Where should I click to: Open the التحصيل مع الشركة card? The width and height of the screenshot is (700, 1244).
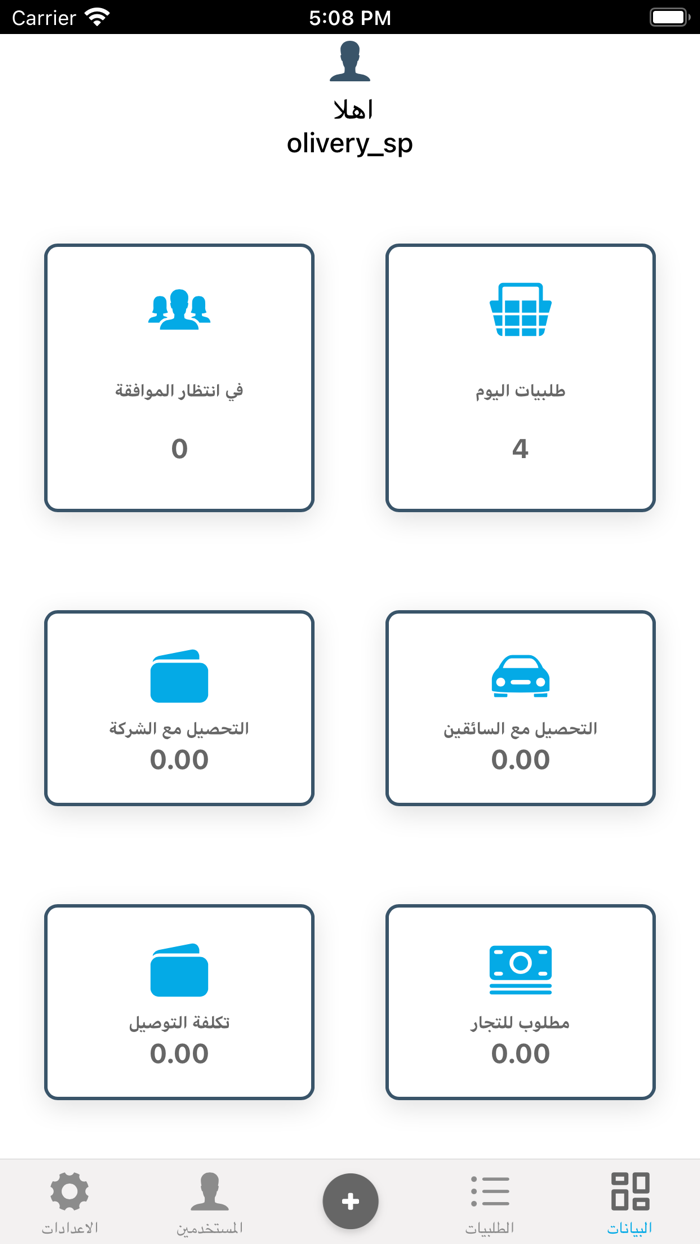coord(179,708)
